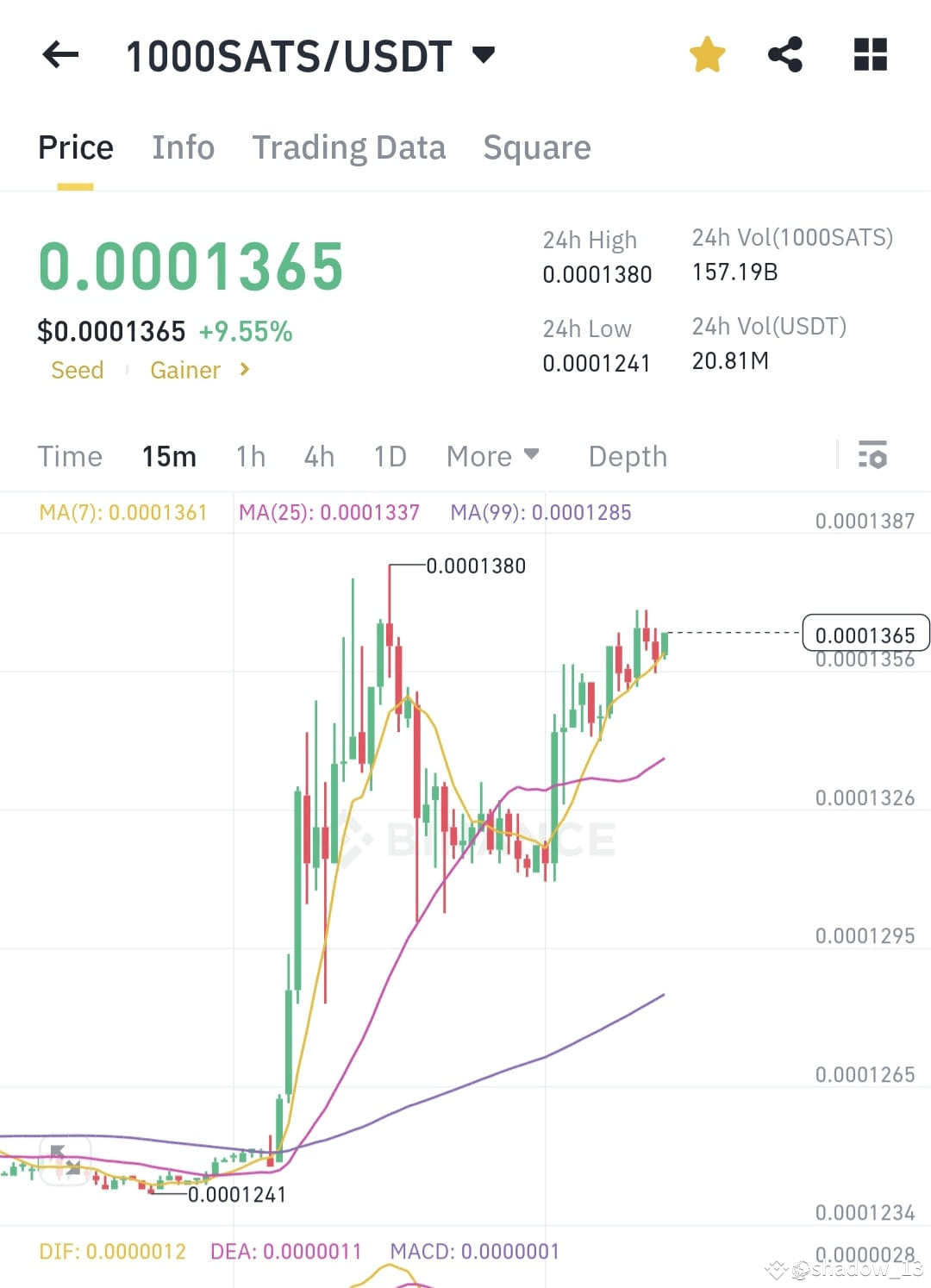Viewport: 931px width, 1288px height.
Task: Select the Info section link
Action: pyautogui.click(x=183, y=147)
